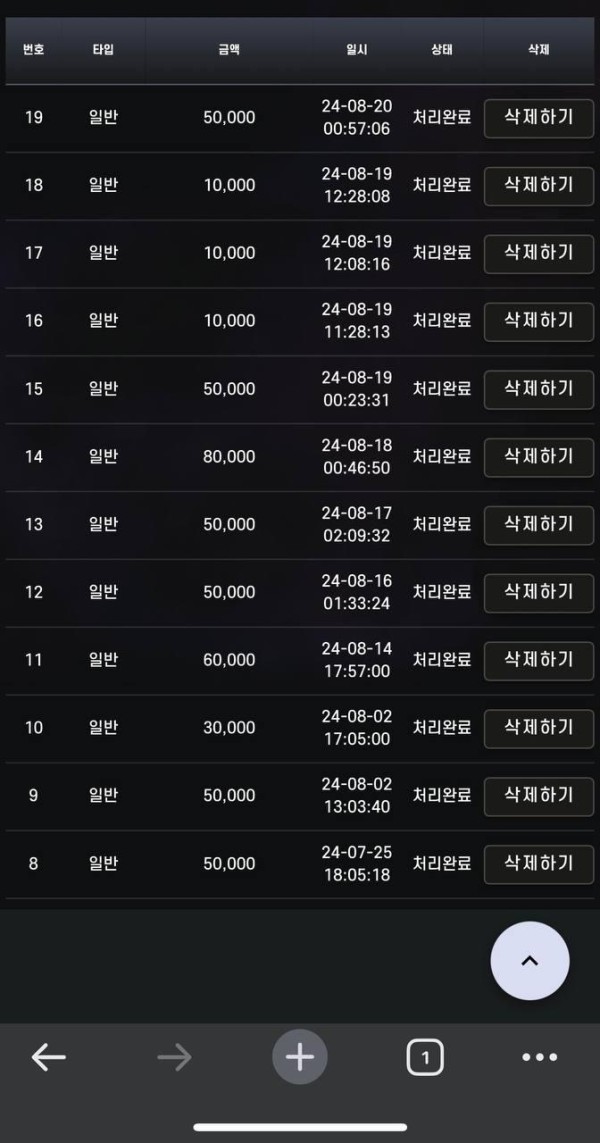Tap 삭제하기 on row 15
Viewport: 600px width, 1143px height.
539,389
